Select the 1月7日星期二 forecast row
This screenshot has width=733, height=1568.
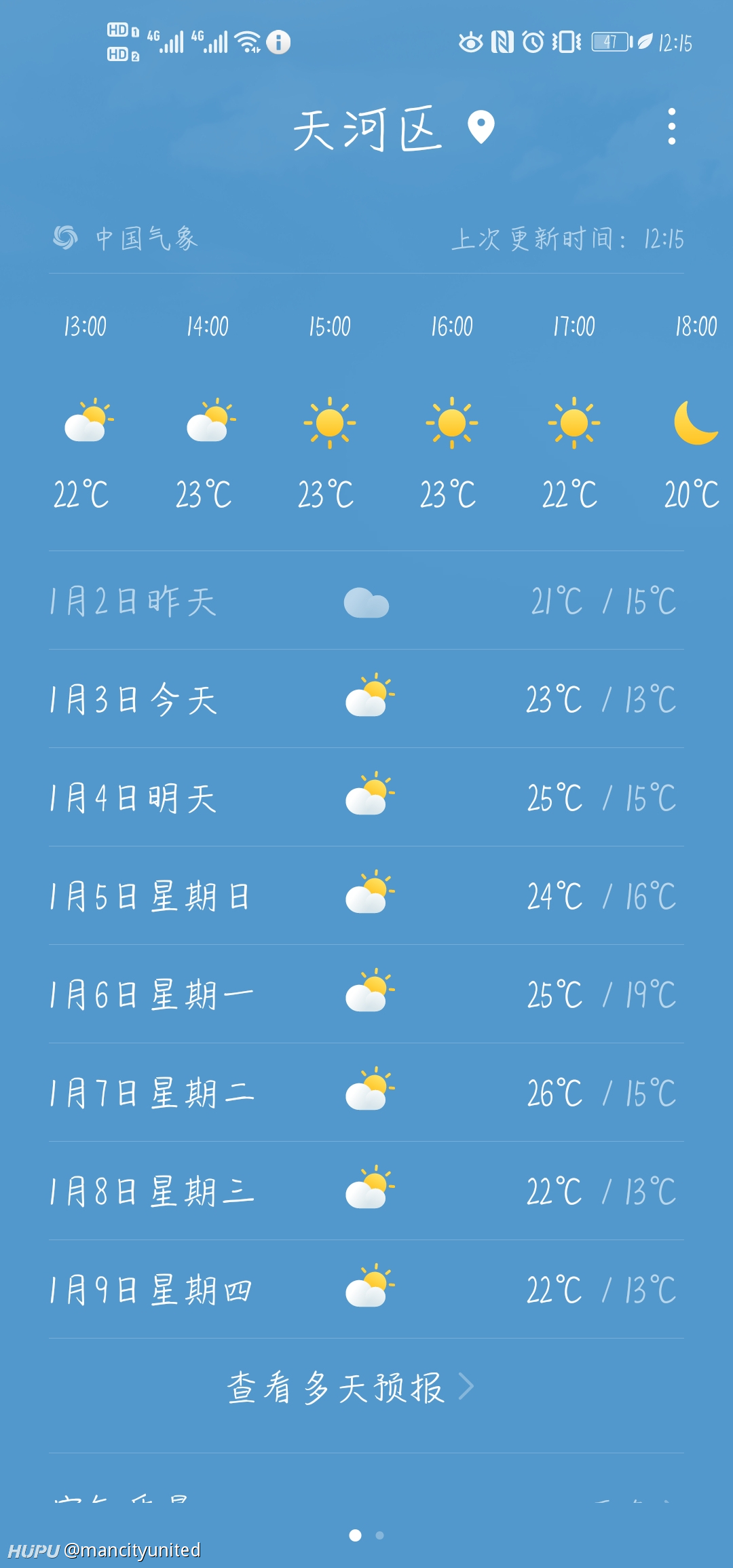(366, 1092)
